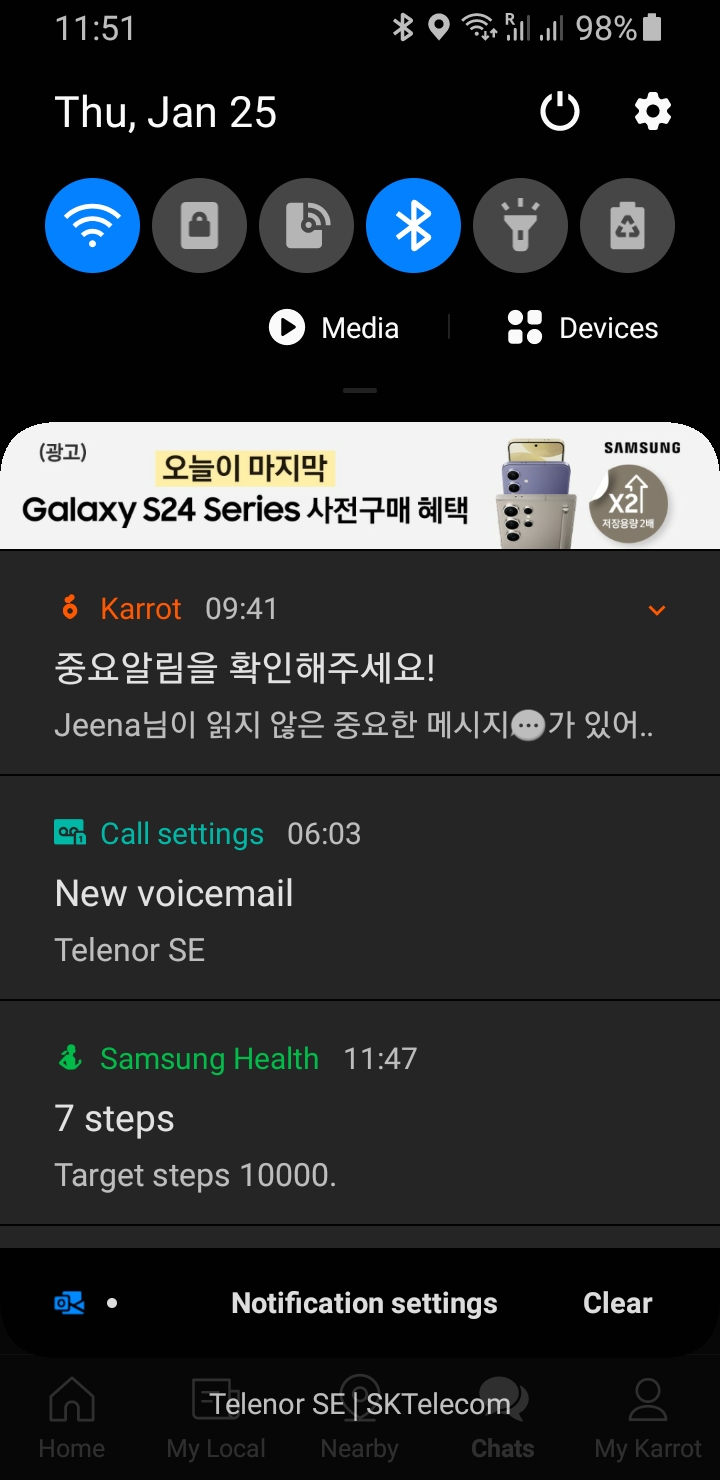Turn off Wi-Fi quick toggle

(92, 226)
